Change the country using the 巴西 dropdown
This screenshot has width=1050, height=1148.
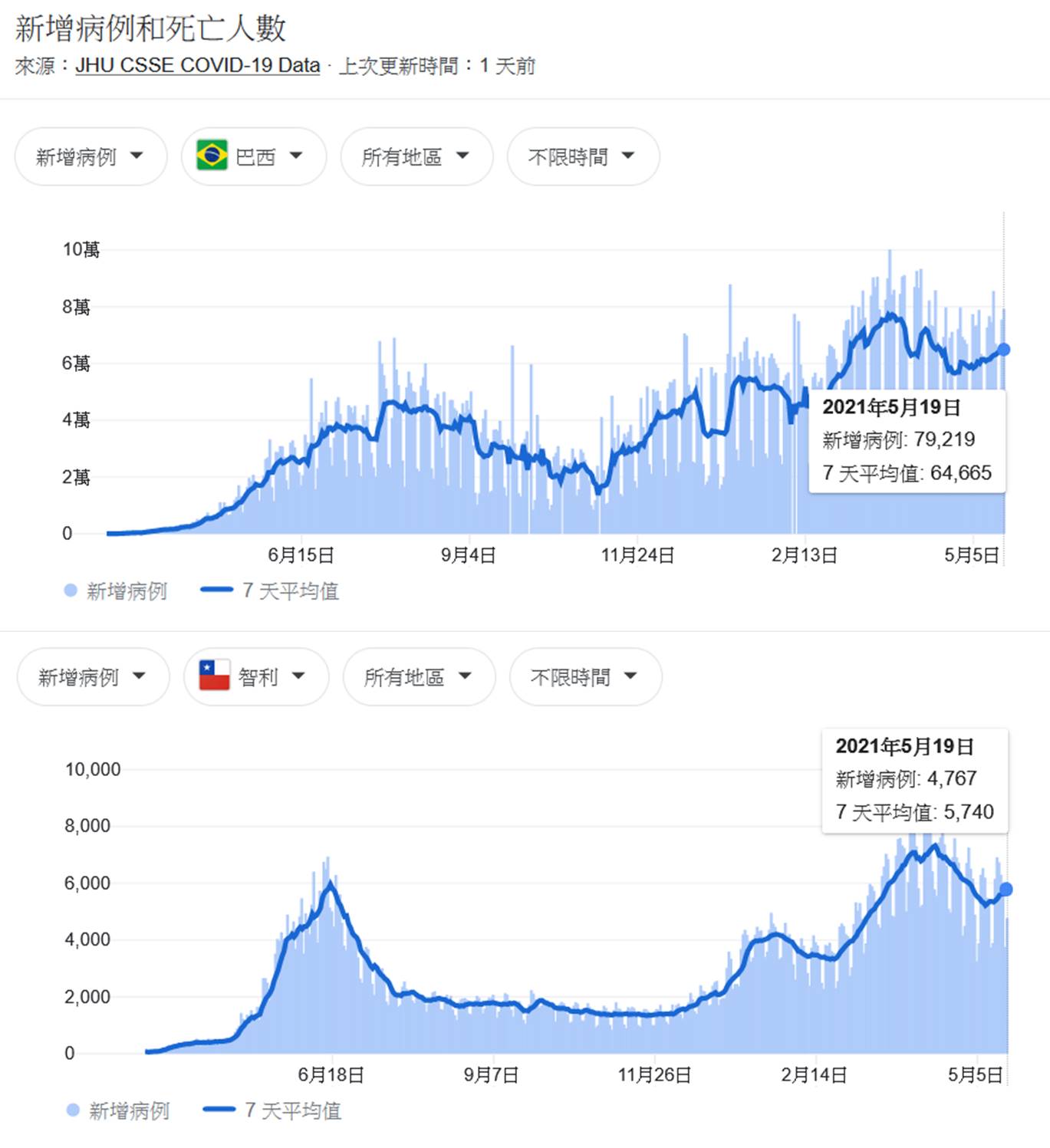pyautogui.click(x=253, y=156)
